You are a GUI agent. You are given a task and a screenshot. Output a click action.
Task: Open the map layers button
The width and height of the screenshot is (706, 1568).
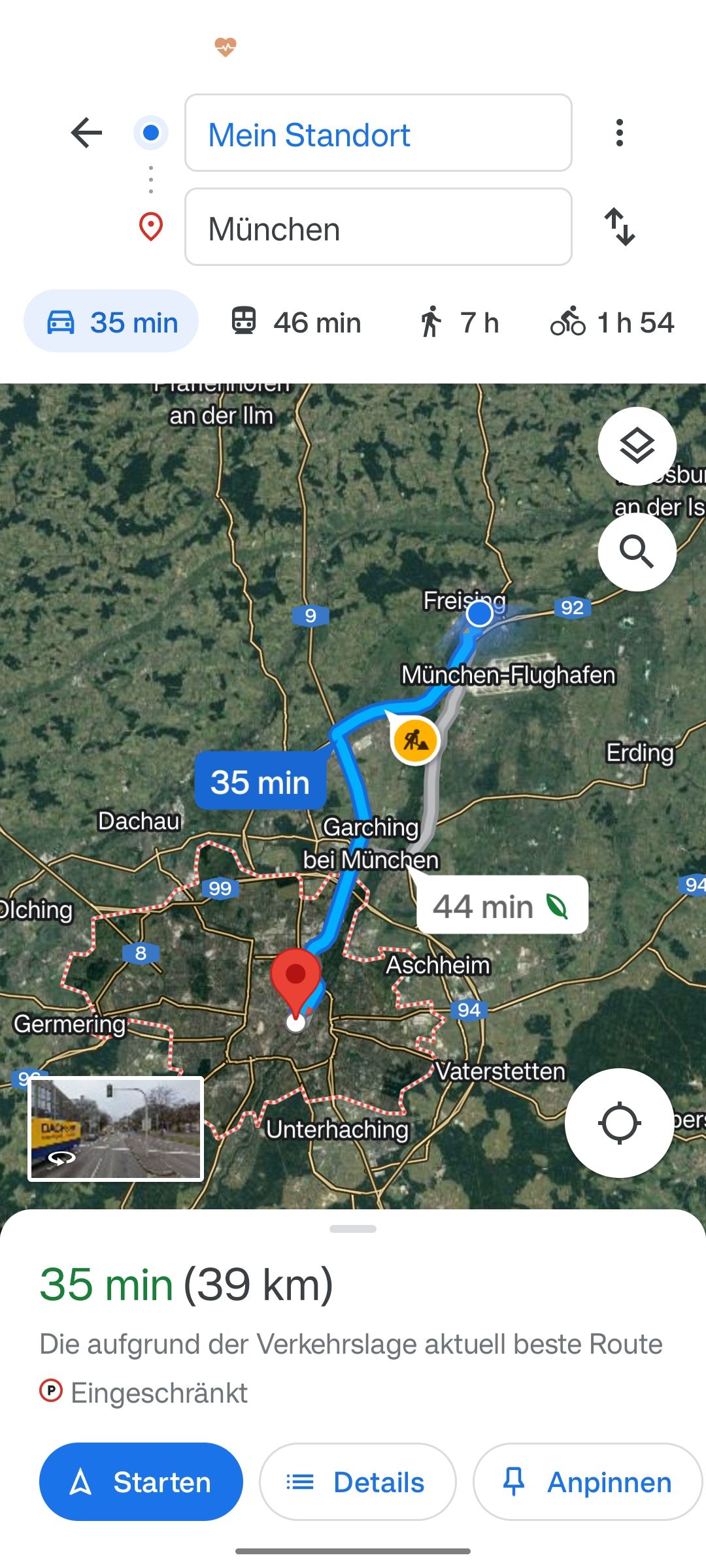click(637, 446)
